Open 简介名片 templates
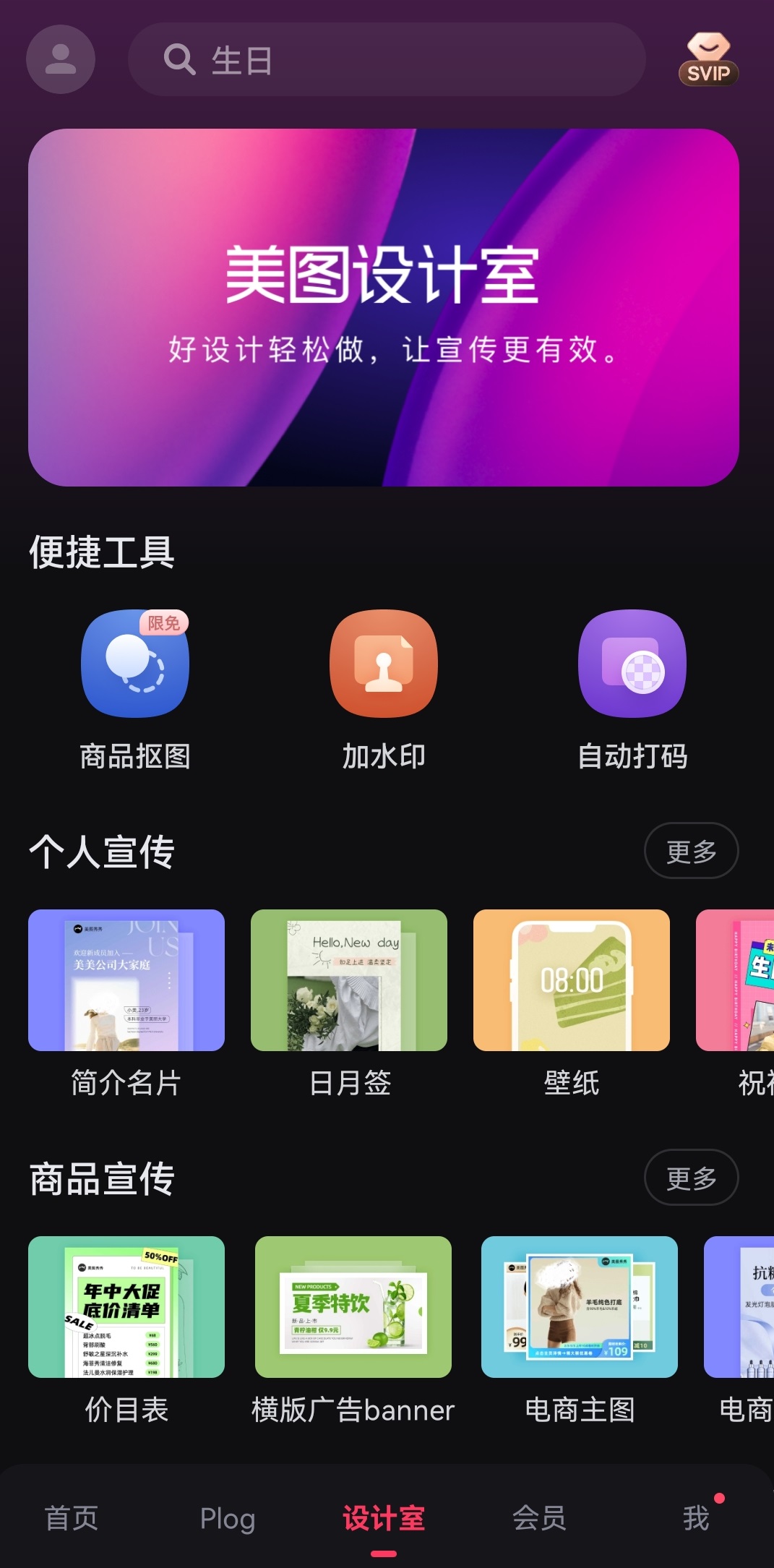The image size is (774, 1568). pos(126,980)
